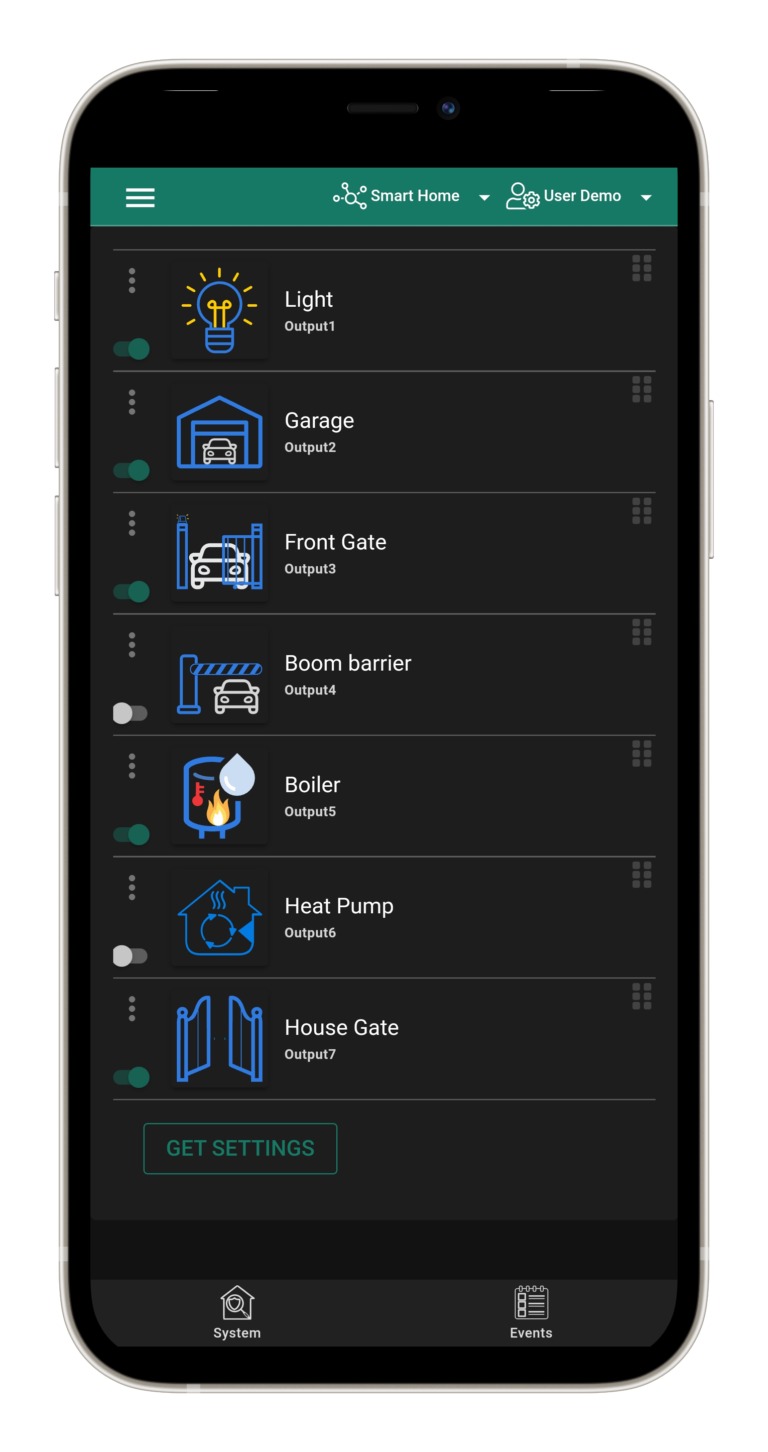Viewport: 768px width, 1452px height.
Task: Tap the GET SETTINGS button
Action: coord(240,1148)
